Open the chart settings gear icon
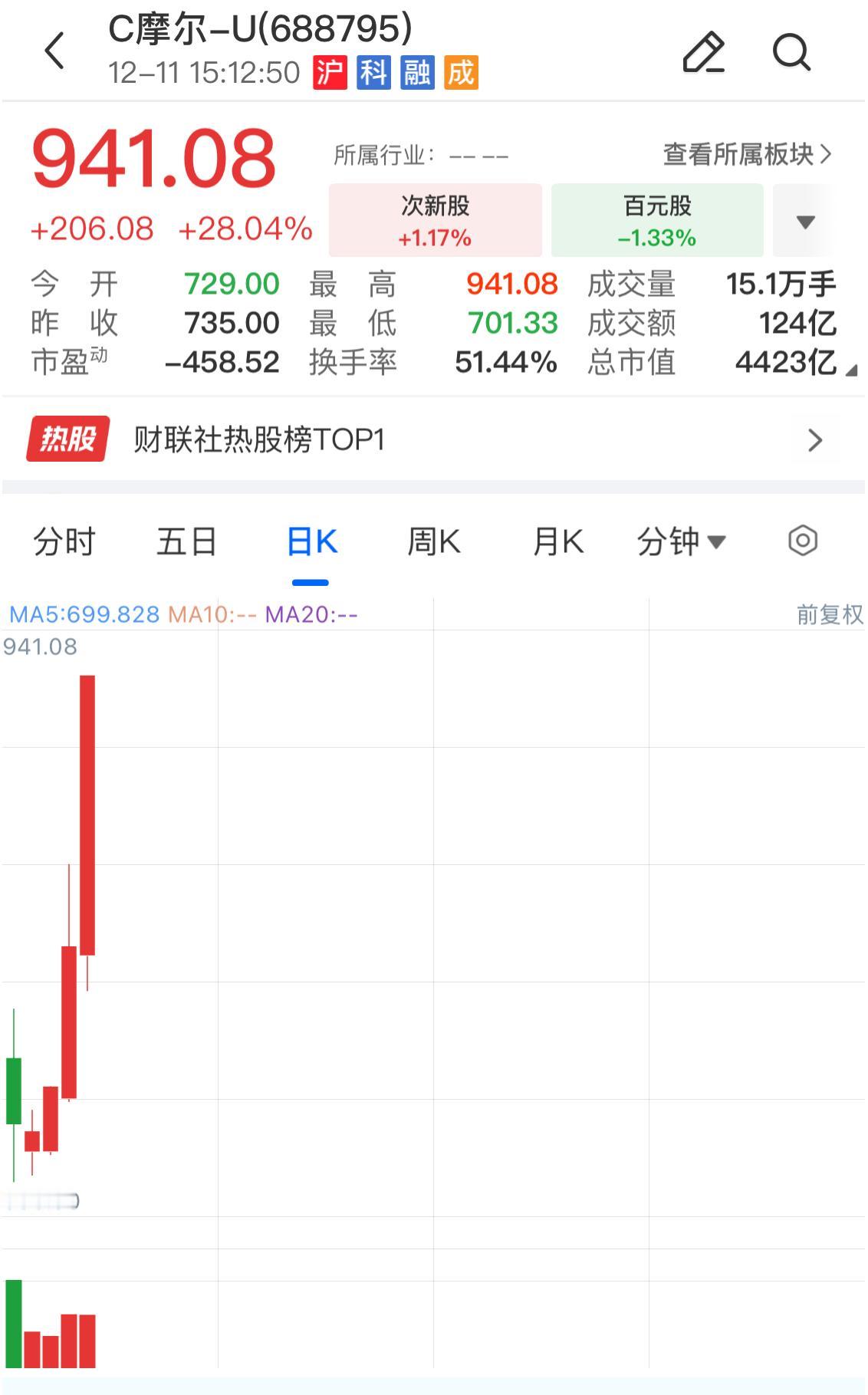Viewport: 868px width, 1395px height. [x=804, y=541]
